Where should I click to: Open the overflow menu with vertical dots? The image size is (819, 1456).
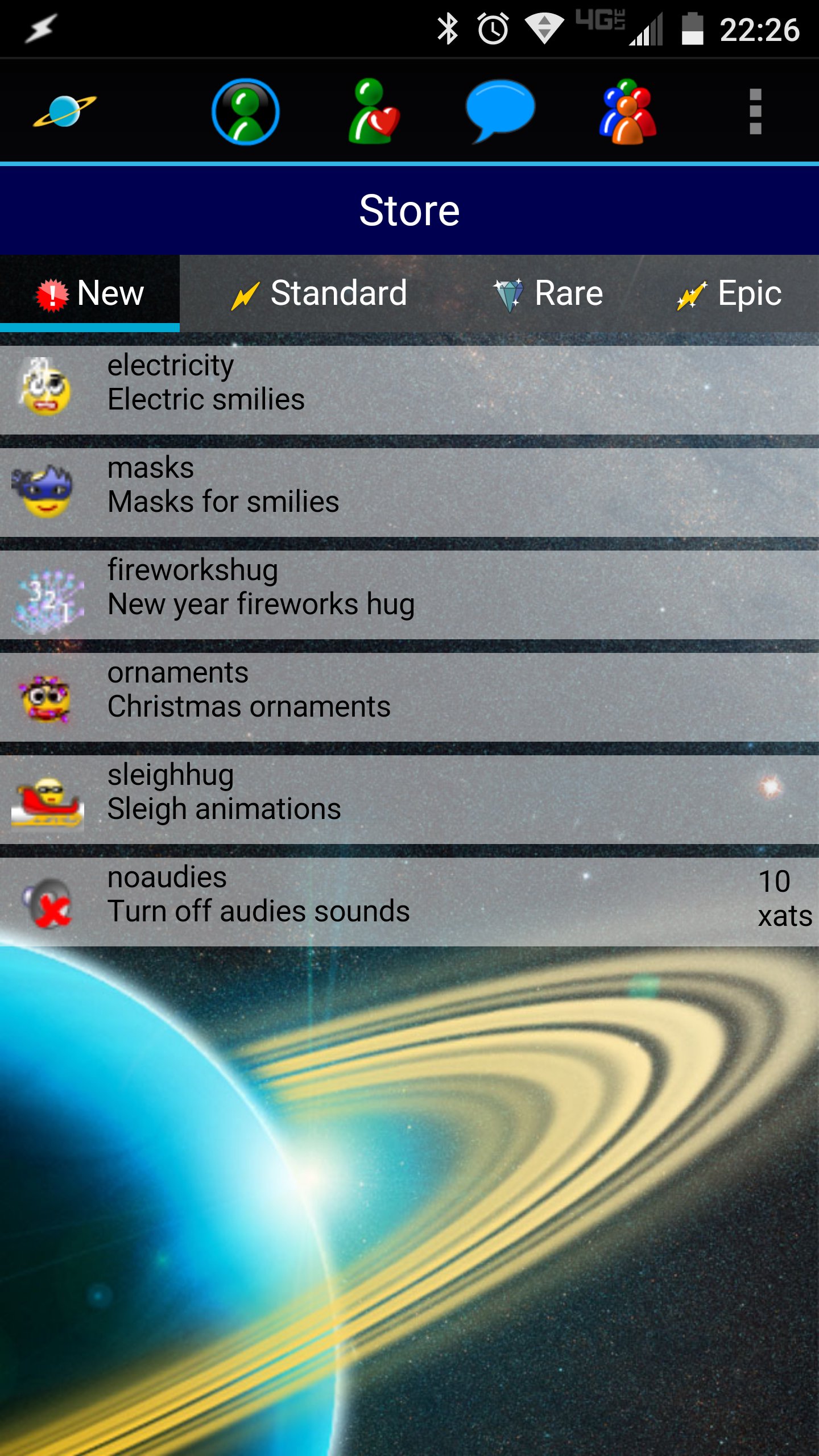[755, 111]
